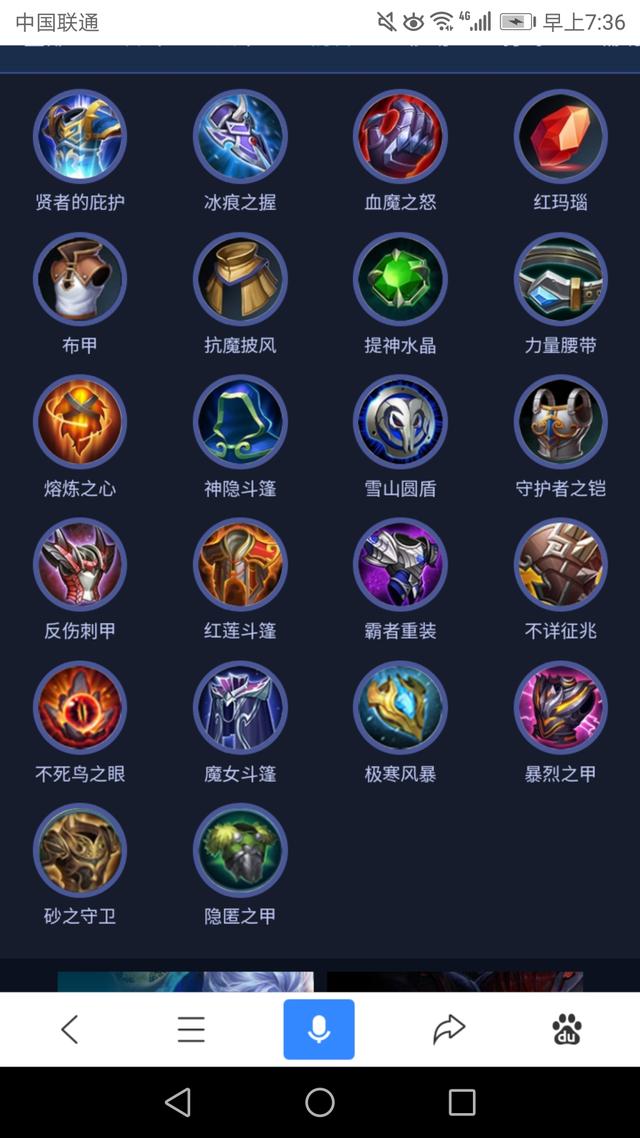Open the 隐匿之甲 item
Image resolution: width=640 pixels, height=1138 pixels.
tap(240, 851)
